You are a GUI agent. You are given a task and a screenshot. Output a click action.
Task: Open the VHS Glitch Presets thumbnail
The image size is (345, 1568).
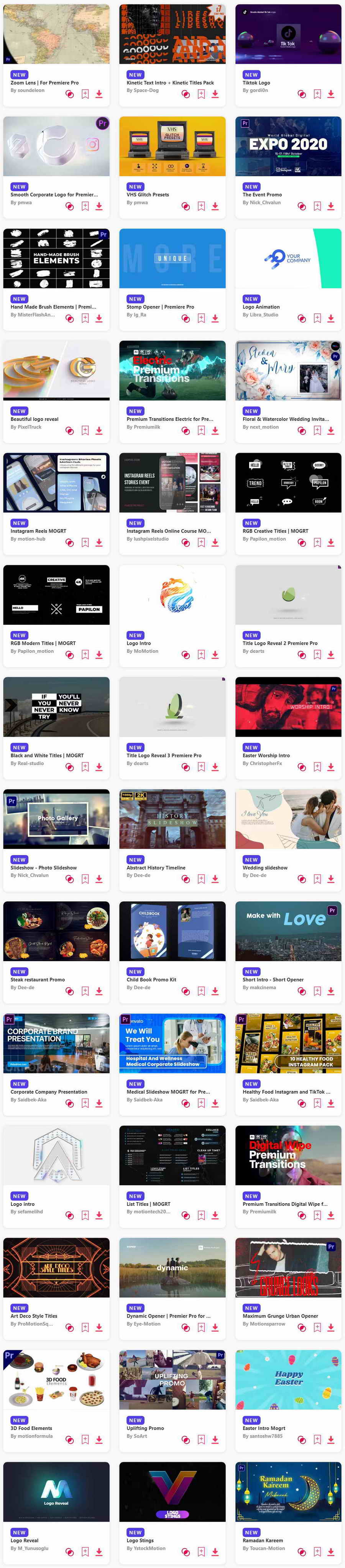point(172,146)
